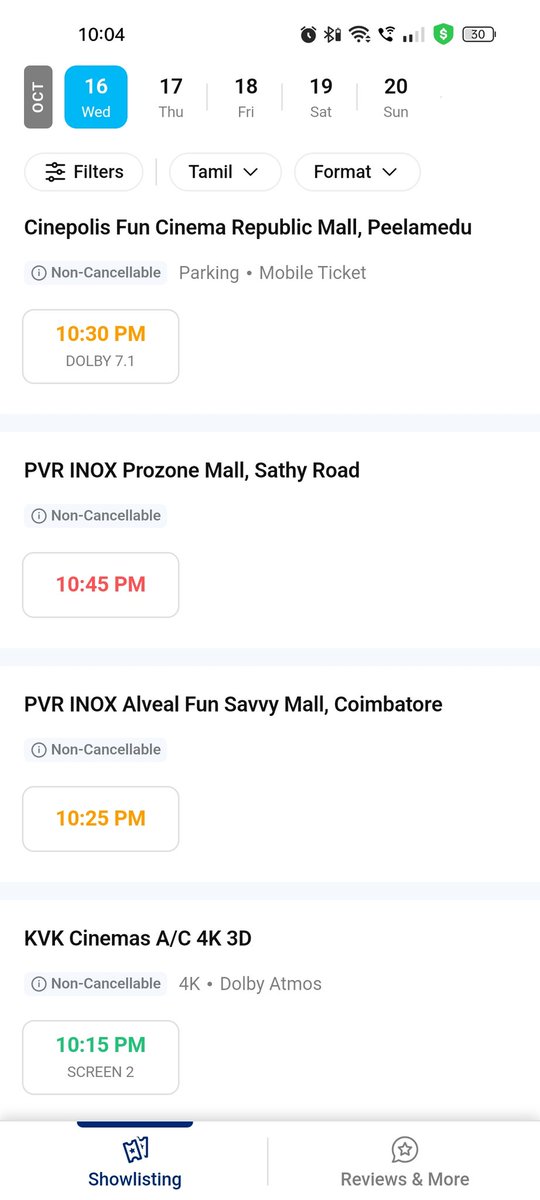The width and height of the screenshot is (540, 1200).
Task: Expand the Tamil language dropdown
Action: 223,172
